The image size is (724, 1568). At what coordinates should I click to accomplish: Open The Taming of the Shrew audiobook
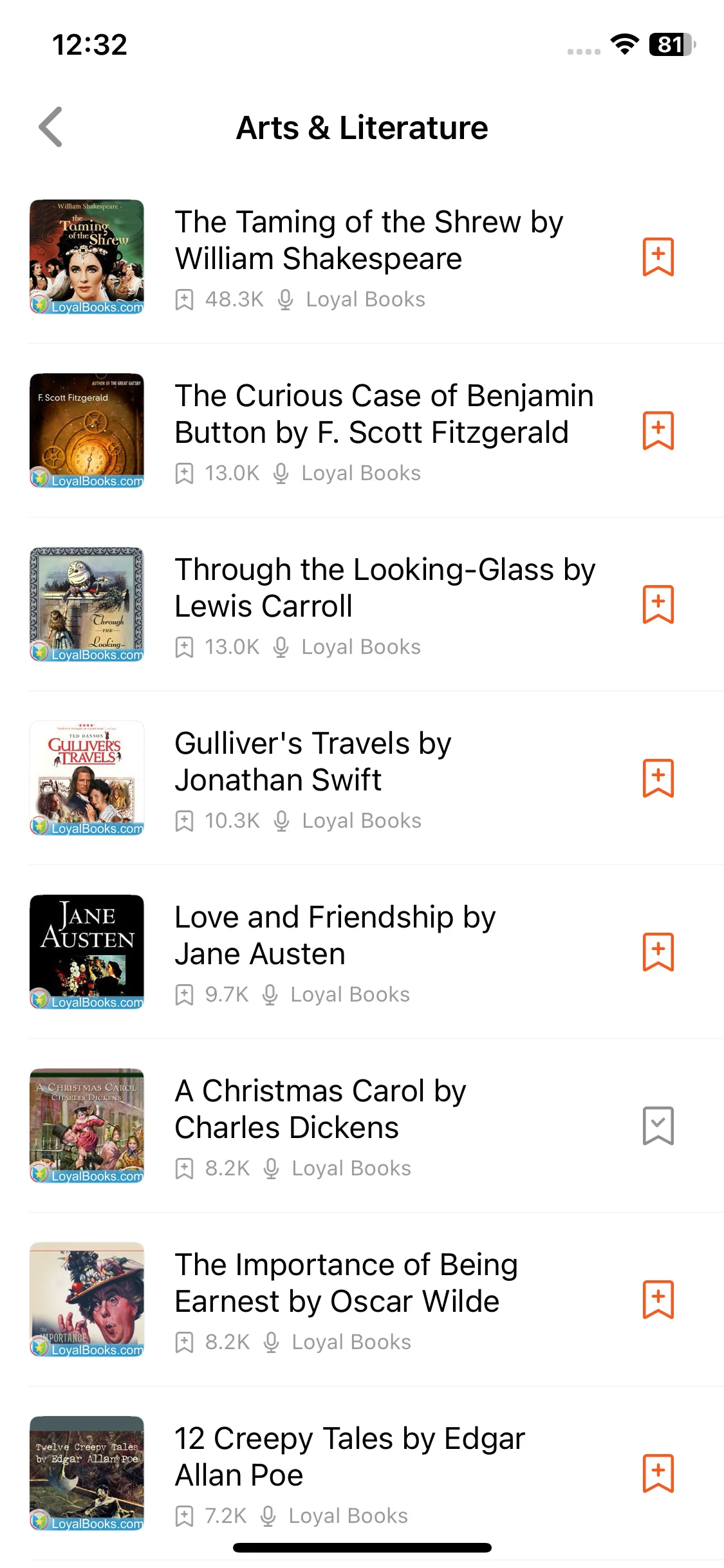pos(369,240)
